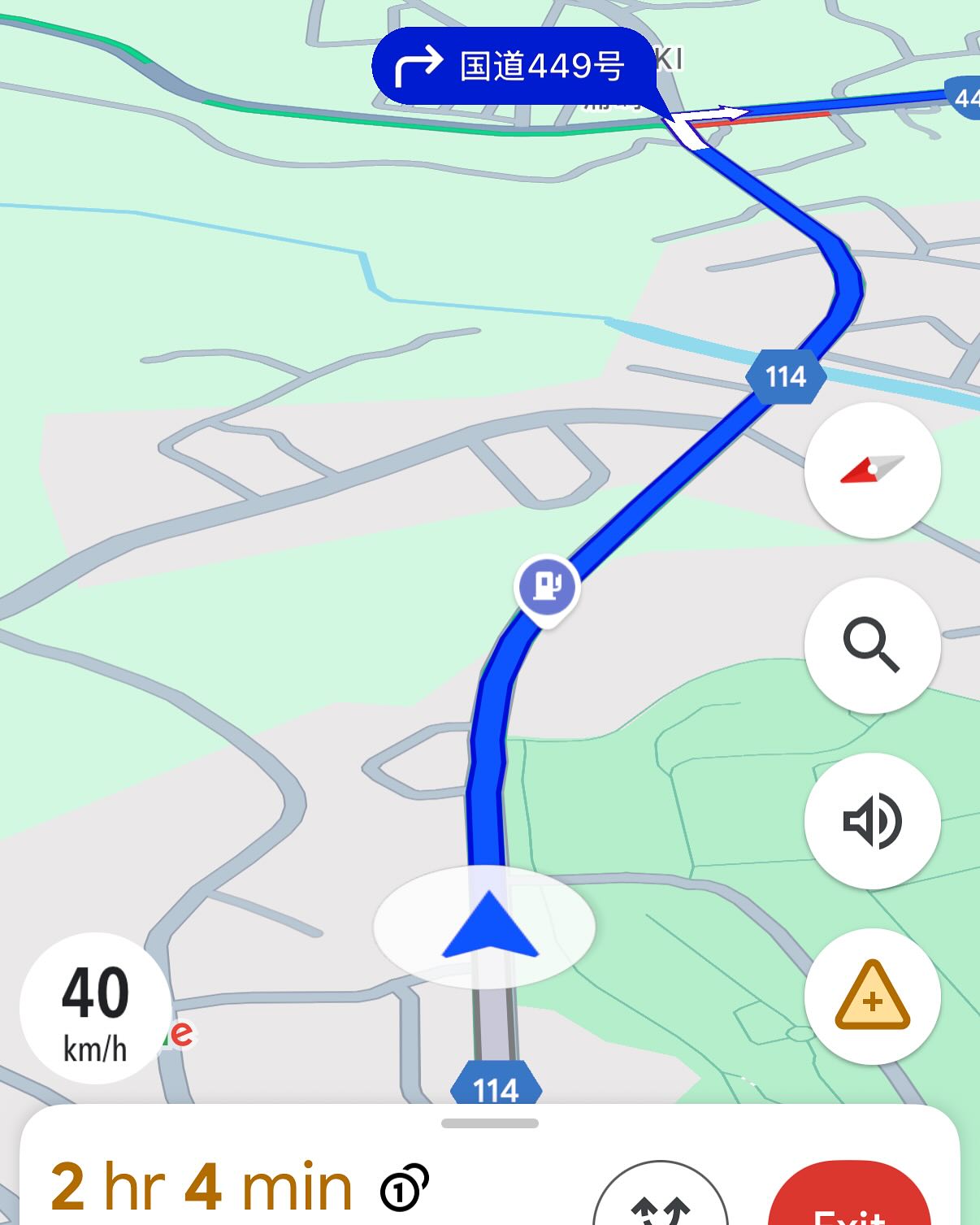The image size is (980, 1225).
Task: Tap the 国道449号 turn instruction bubble
Action: (514, 66)
